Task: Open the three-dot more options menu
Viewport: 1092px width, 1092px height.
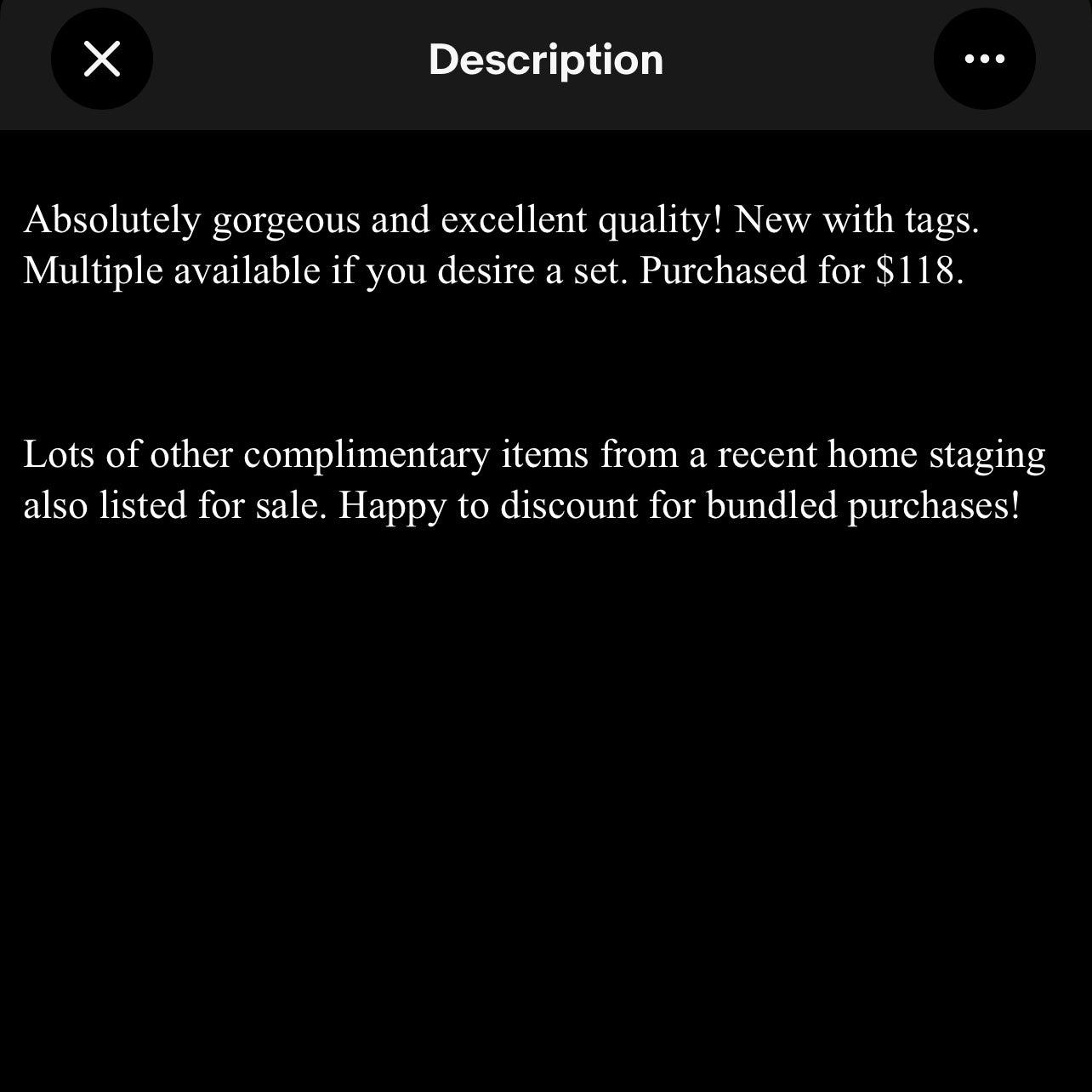Action: pyautogui.click(x=984, y=59)
